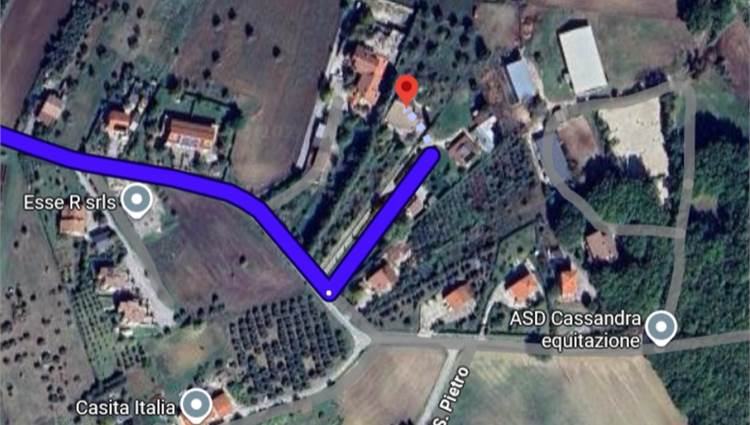Select the ASD Cassandra equitazione marker
The height and width of the screenshot is (425, 750).
click(660, 327)
